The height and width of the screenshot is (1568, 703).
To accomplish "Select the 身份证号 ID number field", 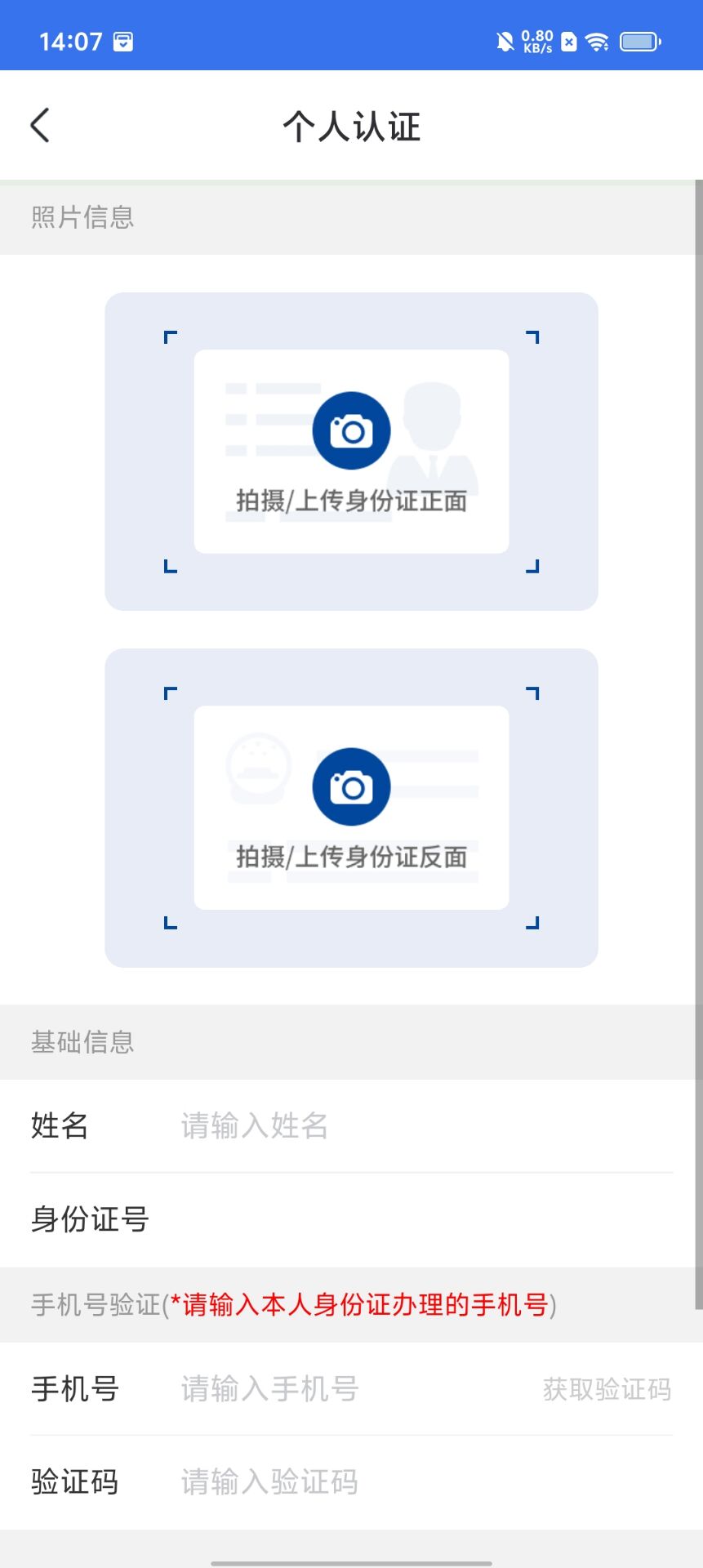I will (408, 1219).
